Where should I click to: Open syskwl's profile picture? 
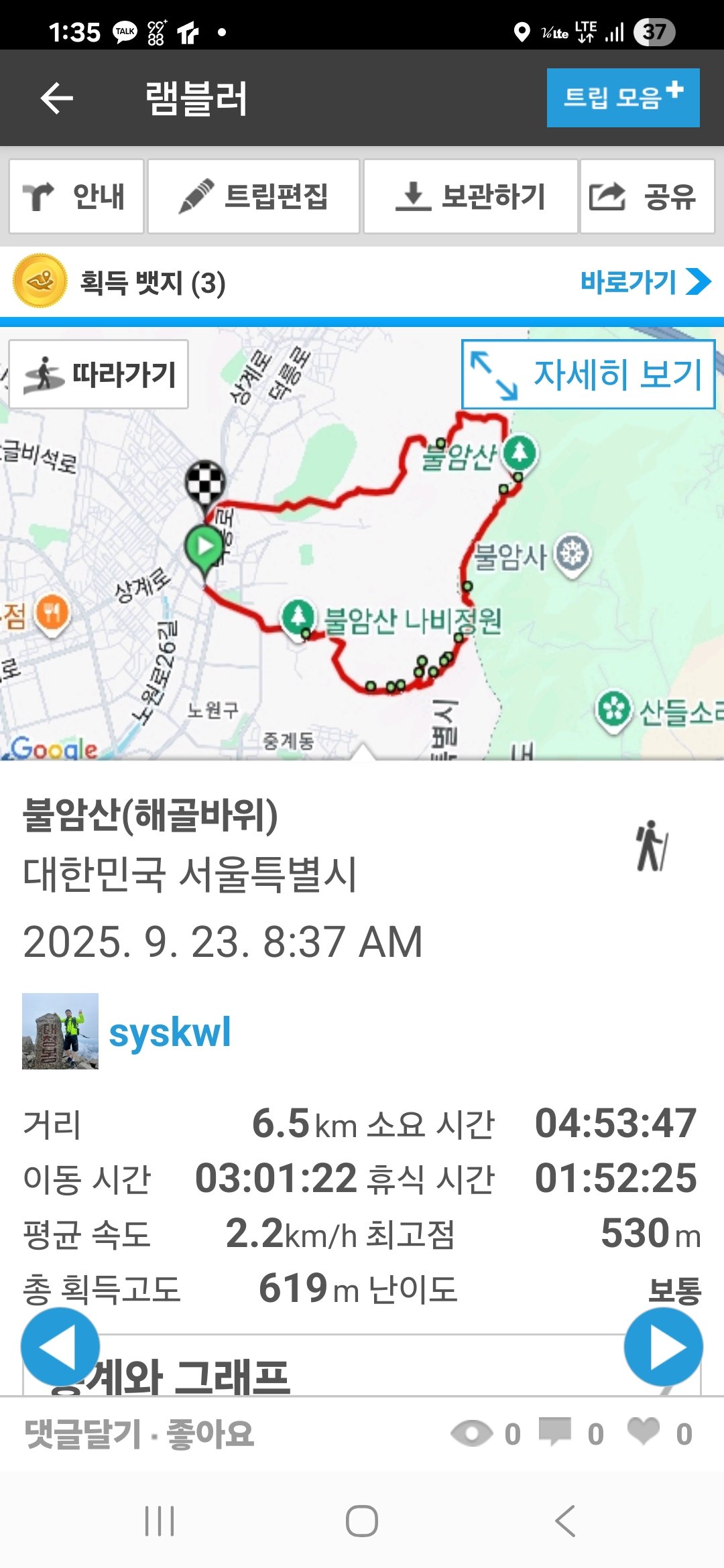[60, 1031]
